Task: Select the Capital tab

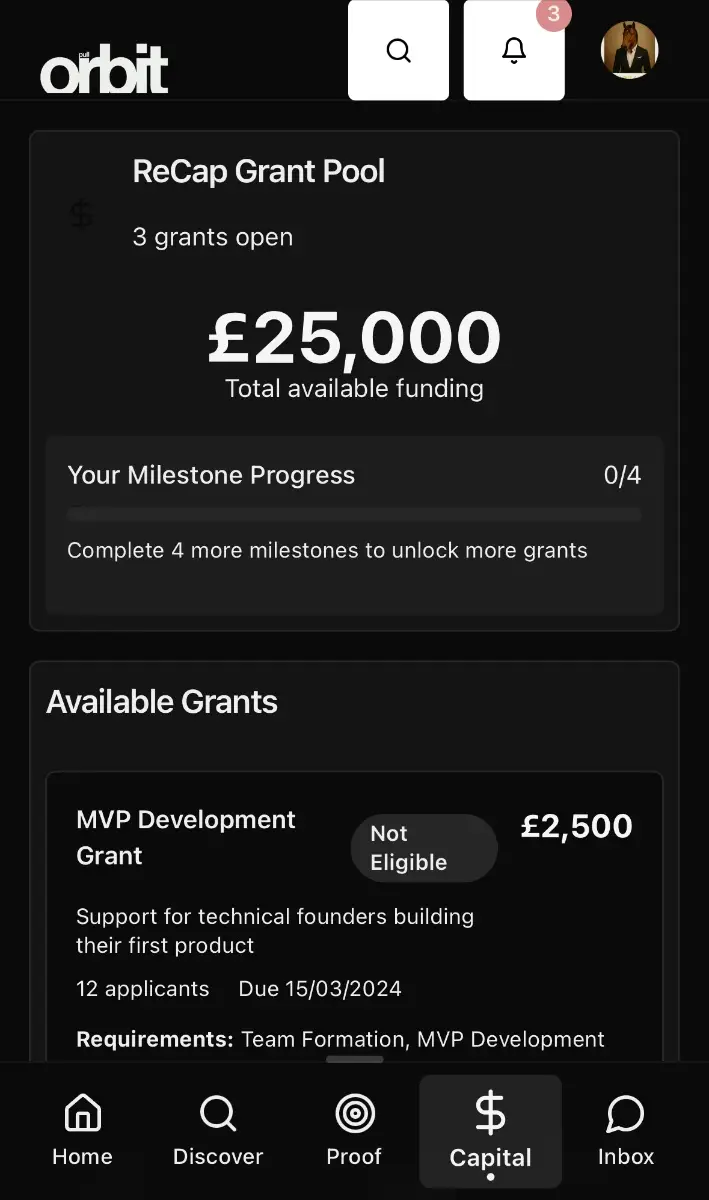Action: pyautogui.click(x=490, y=1130)
